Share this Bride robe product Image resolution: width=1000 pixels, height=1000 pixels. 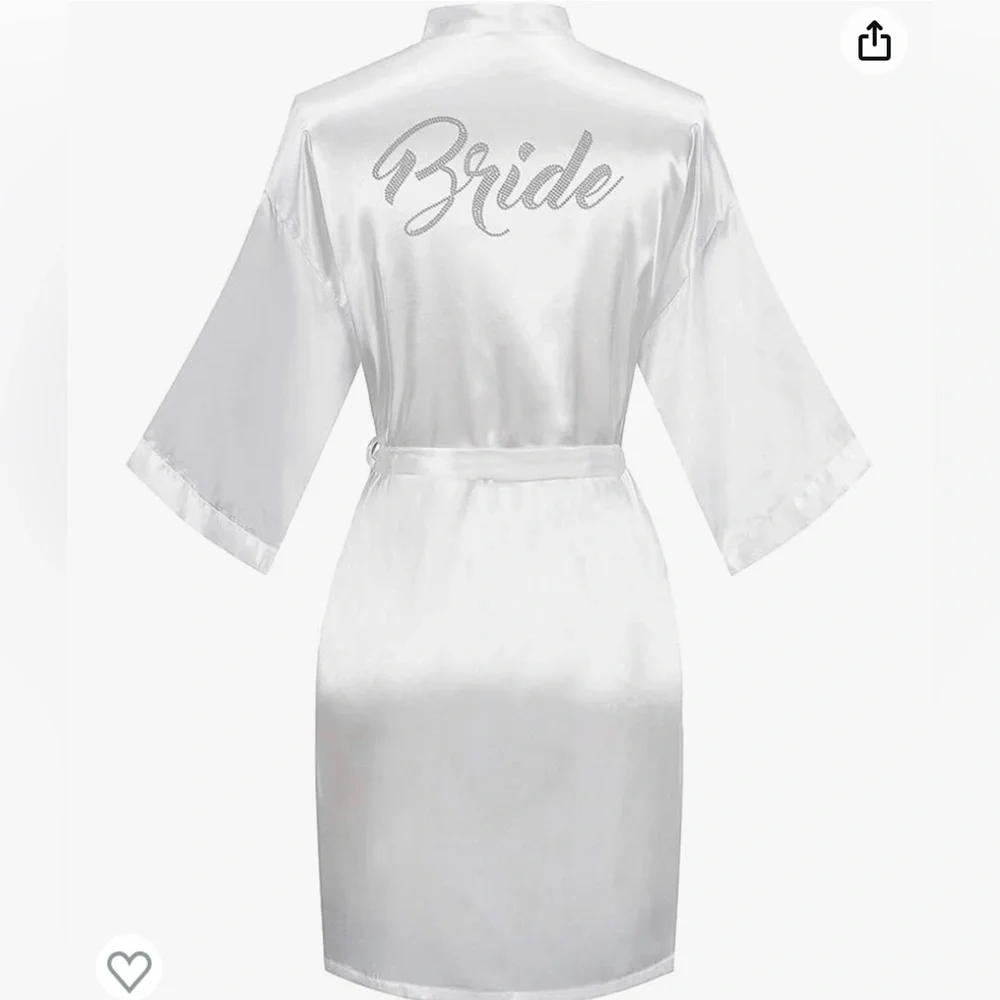click(873, 42)
